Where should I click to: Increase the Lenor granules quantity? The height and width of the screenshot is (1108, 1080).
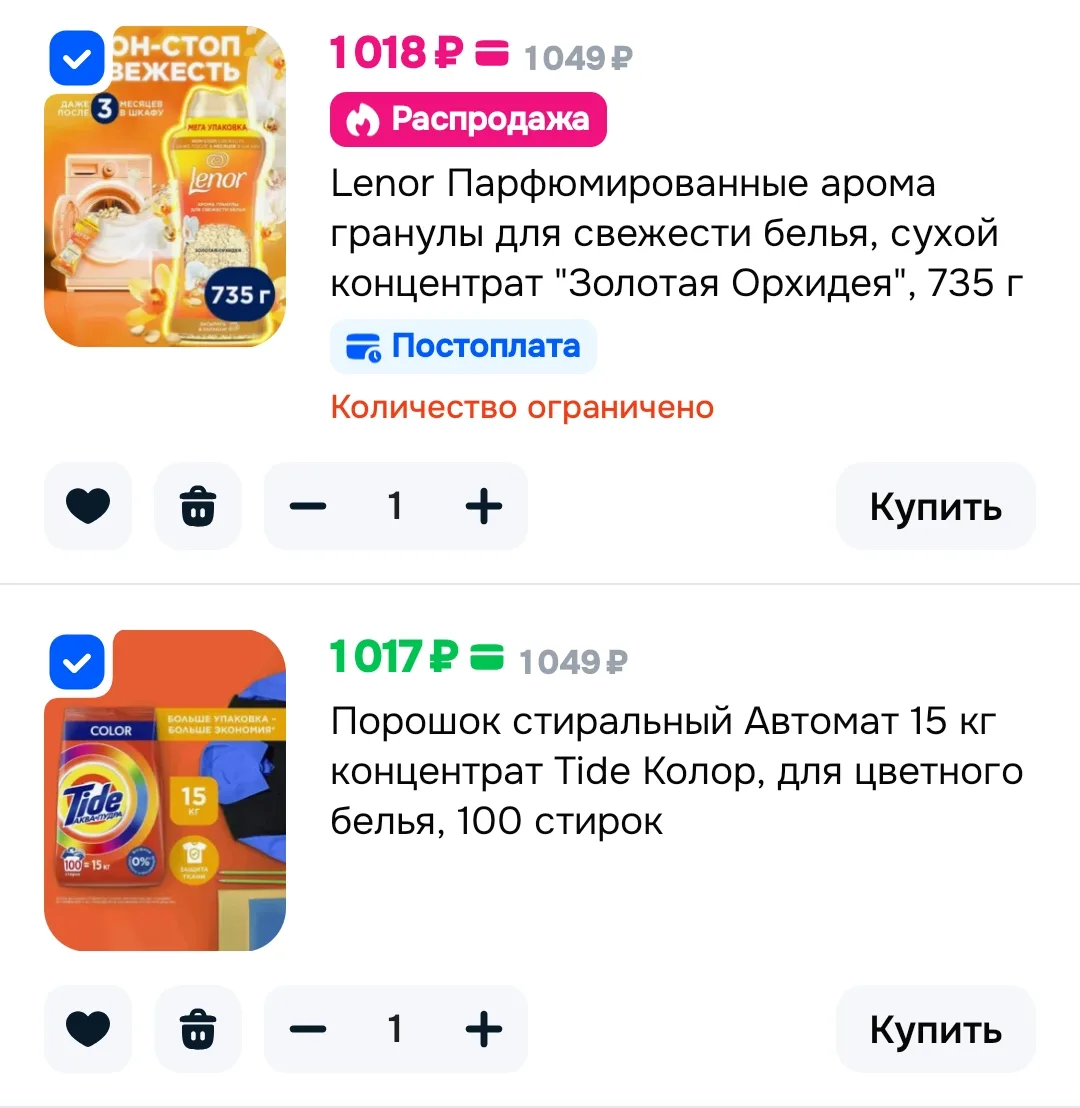pos(483,506)
